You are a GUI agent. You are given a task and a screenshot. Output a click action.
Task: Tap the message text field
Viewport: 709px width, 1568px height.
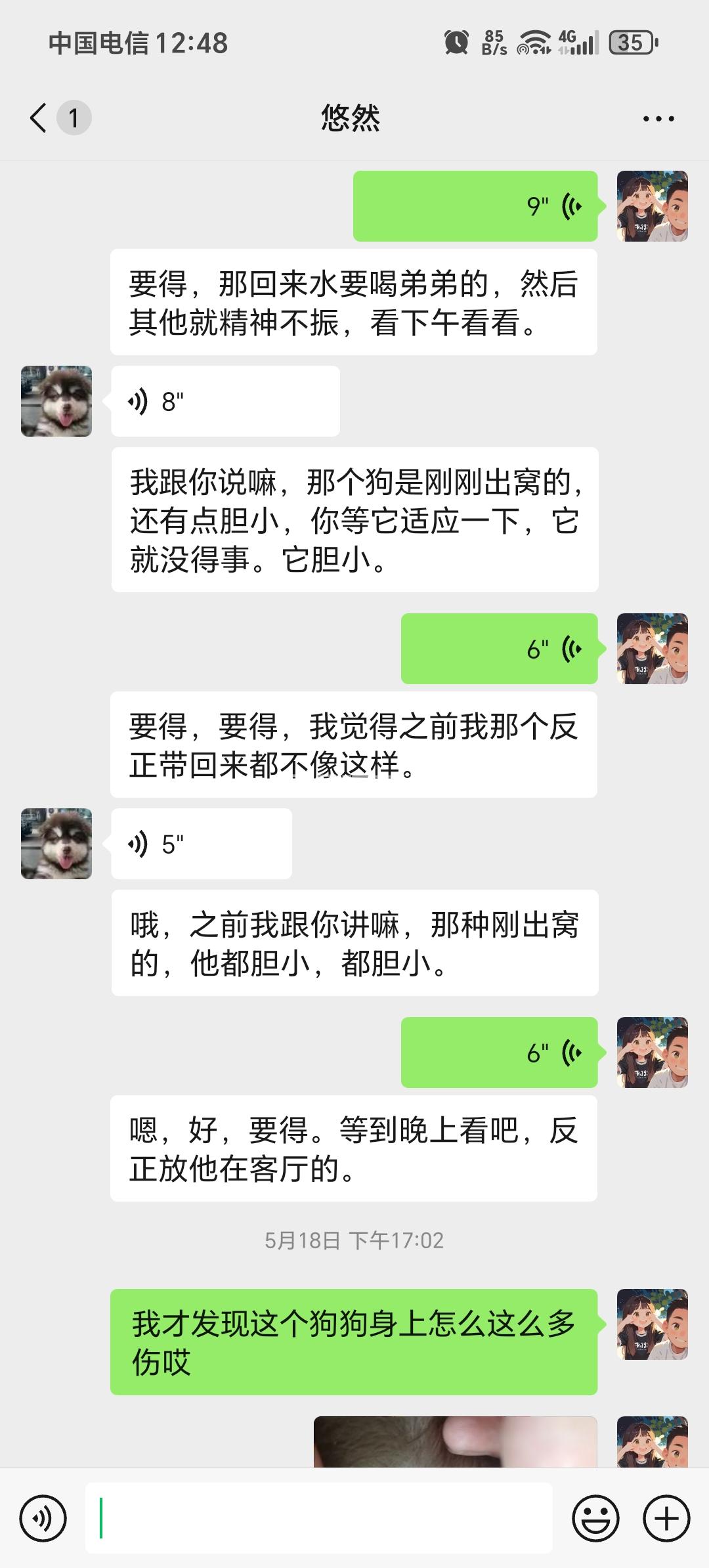point(319,1518)
